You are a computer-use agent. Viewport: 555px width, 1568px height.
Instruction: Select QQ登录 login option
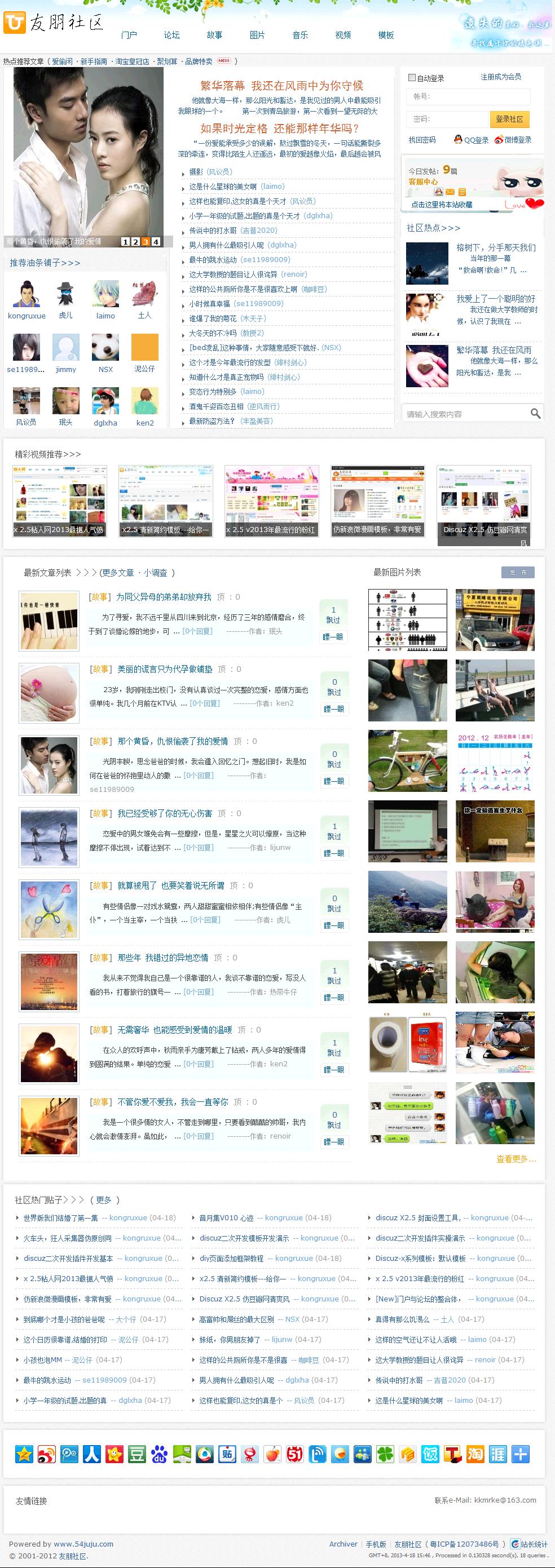click(x=472, y=140)
